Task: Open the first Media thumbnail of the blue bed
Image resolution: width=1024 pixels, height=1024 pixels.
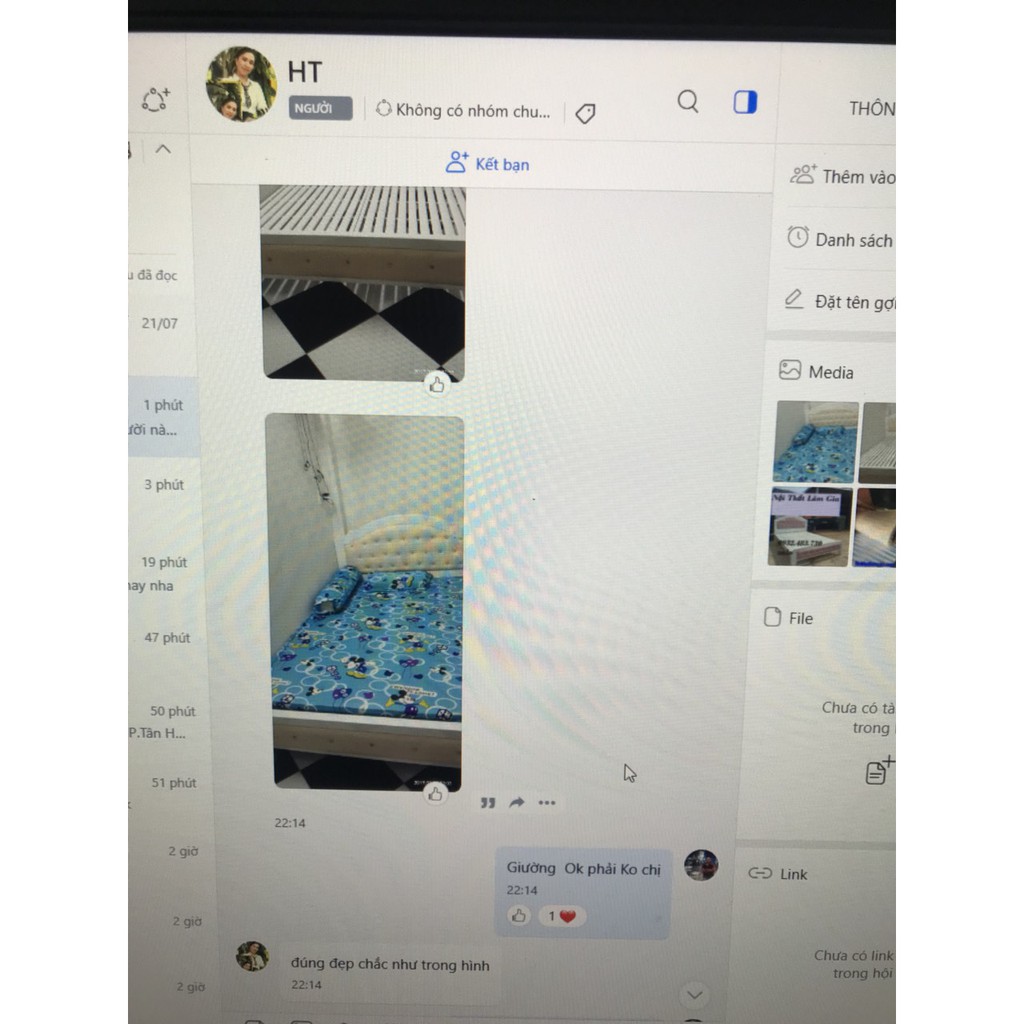Action: pyautogui.click(x=815, y=442)
